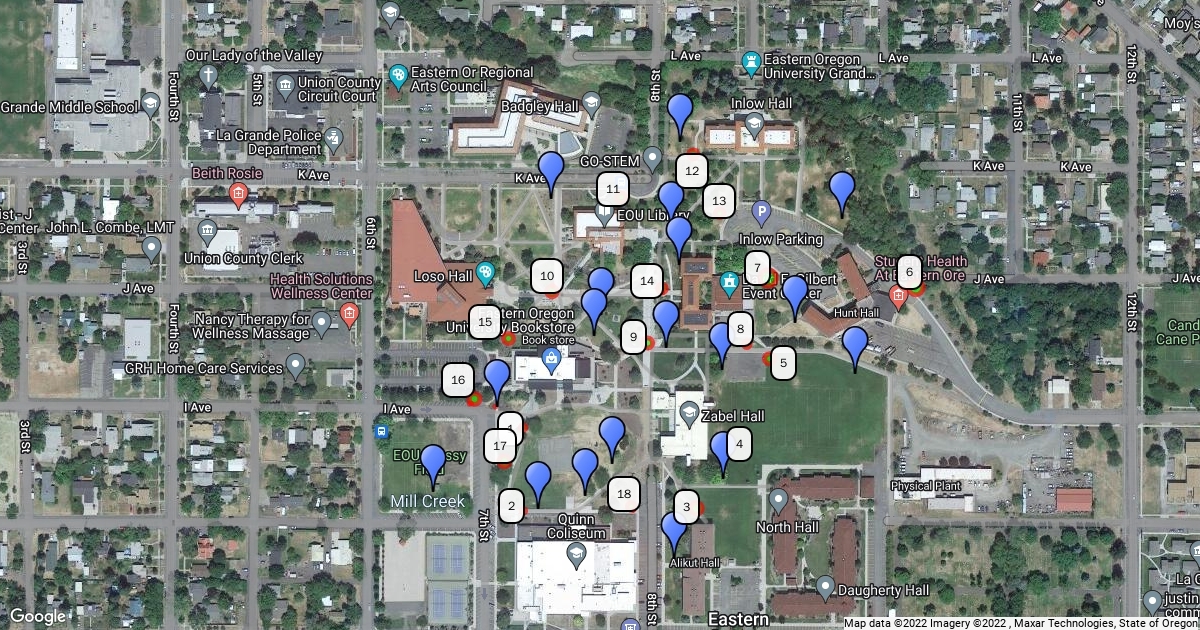Open map marker number 4
The width and height of the screenshot is (1200, 630).
coord(739,443)
